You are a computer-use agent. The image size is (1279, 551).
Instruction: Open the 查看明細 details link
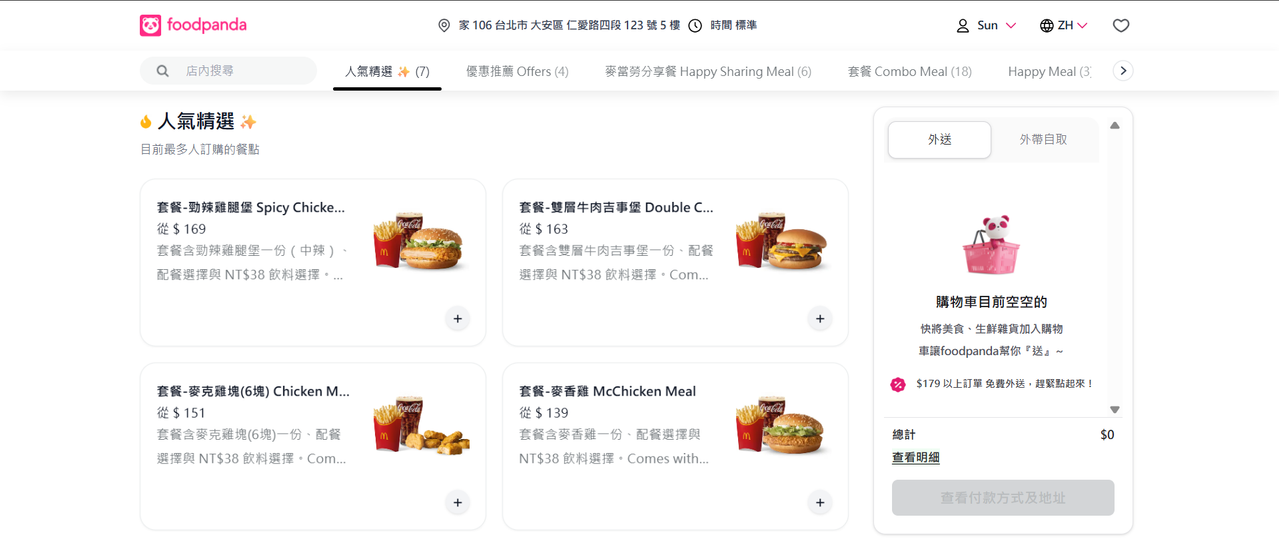tap(915, 457)
